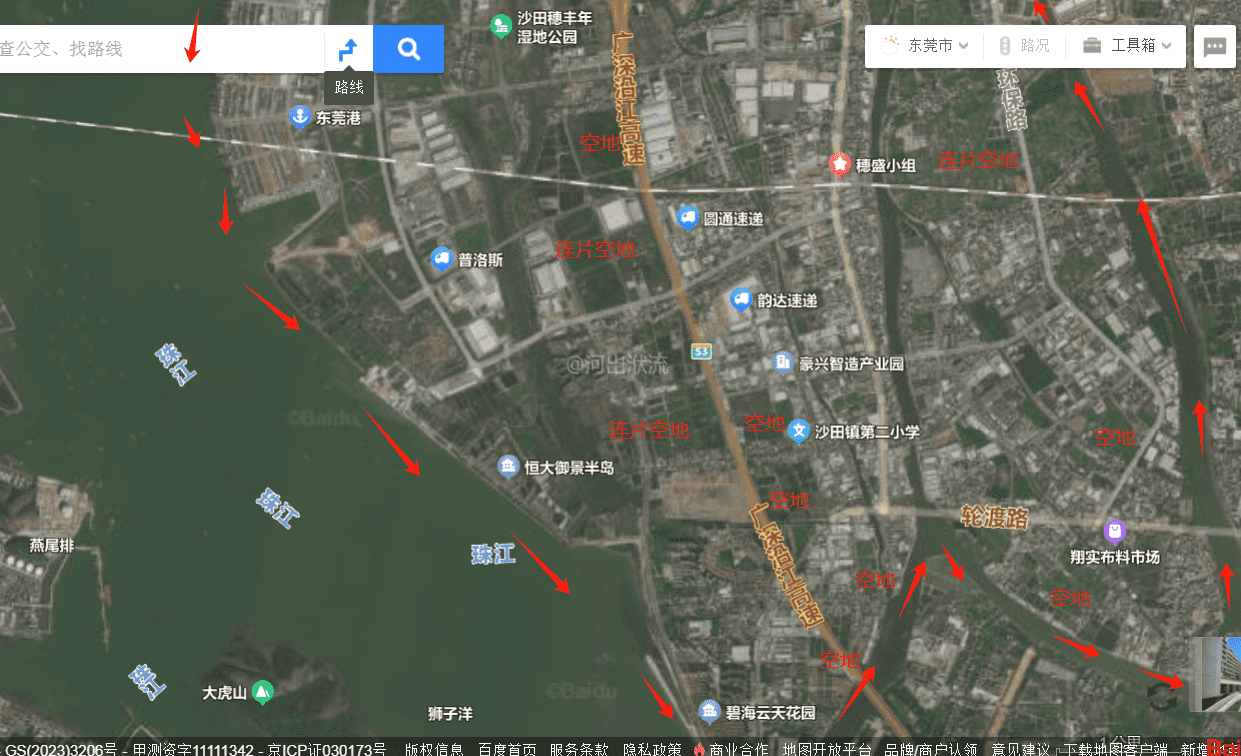The height and width of the screenshot is (756, 1241).
Task: Open the 服务条款 footer link
Action: point(579,748)
